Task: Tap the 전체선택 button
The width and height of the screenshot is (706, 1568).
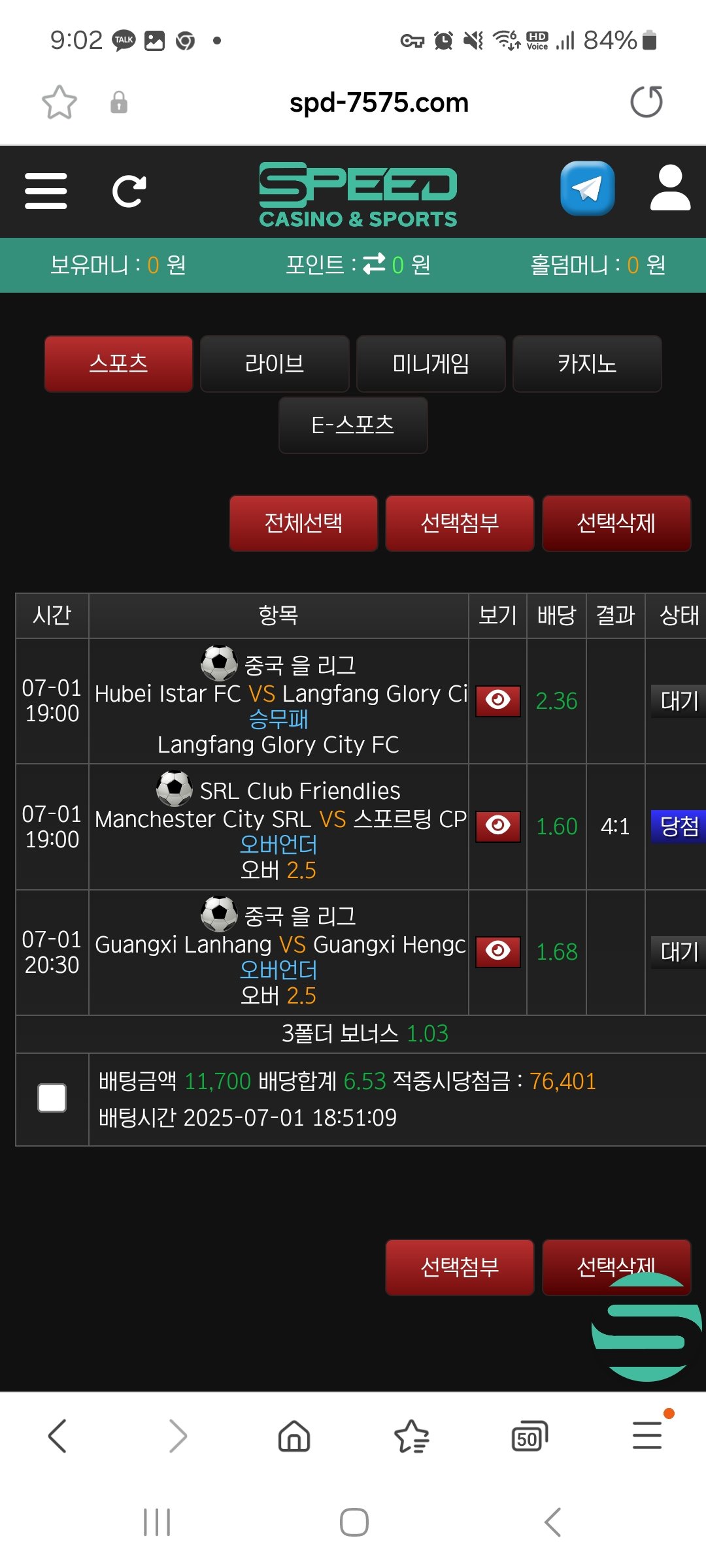Action: 303,523
